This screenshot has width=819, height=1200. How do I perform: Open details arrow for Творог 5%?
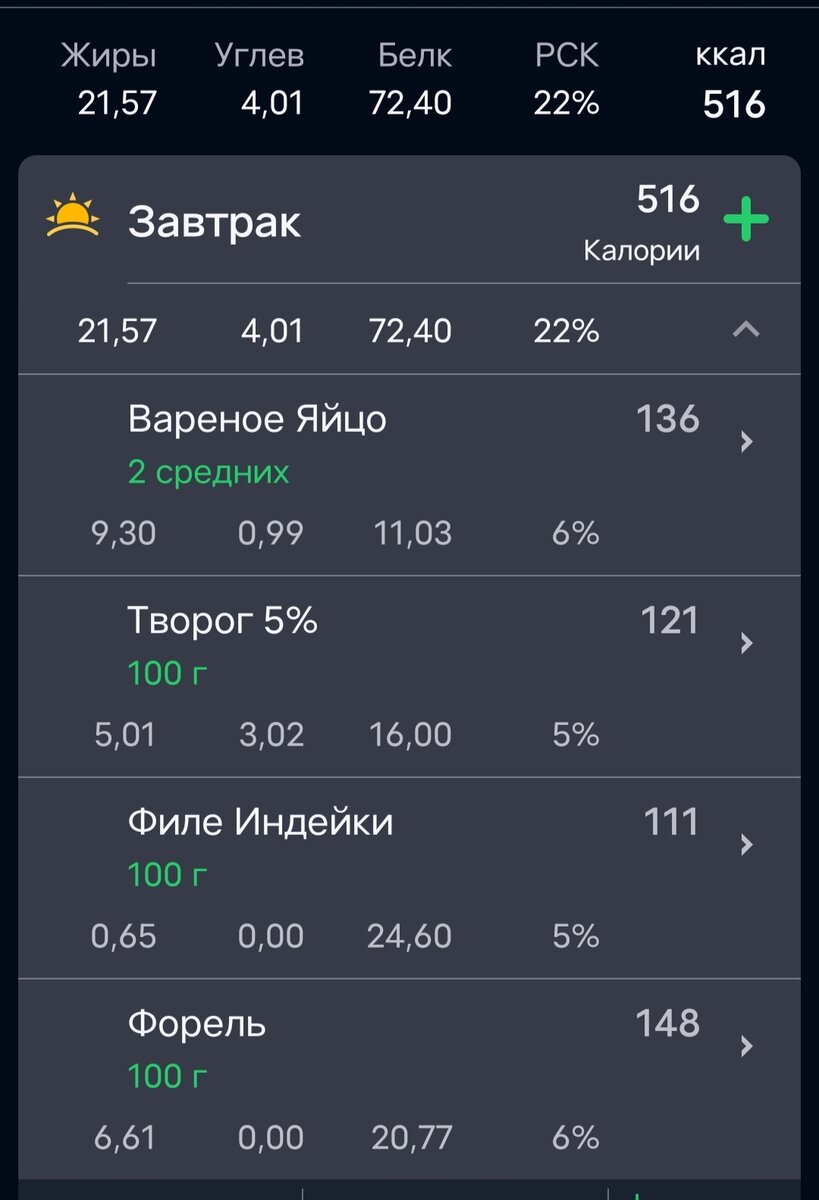pos(745,644)
